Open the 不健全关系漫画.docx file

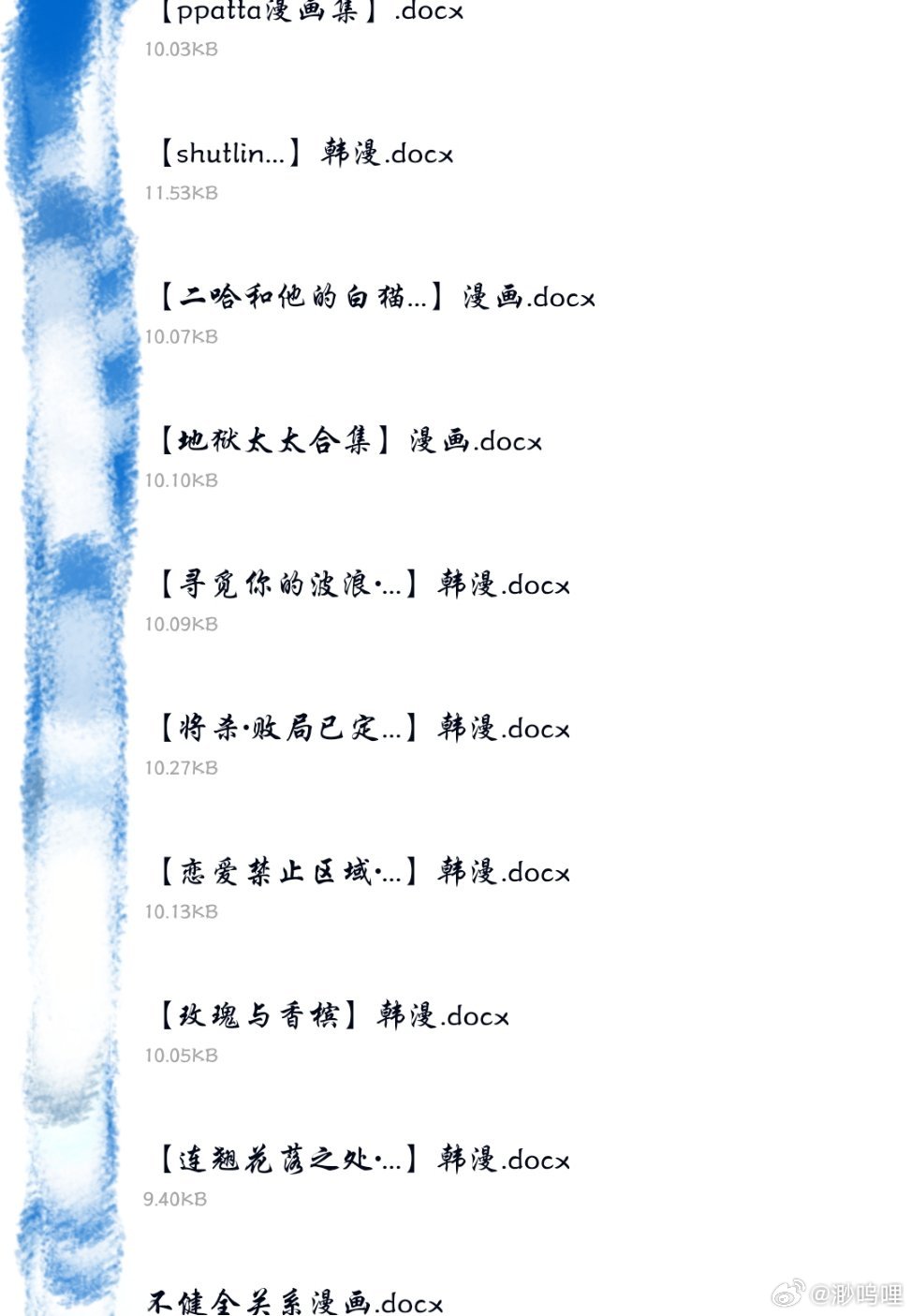(292, 1302)
